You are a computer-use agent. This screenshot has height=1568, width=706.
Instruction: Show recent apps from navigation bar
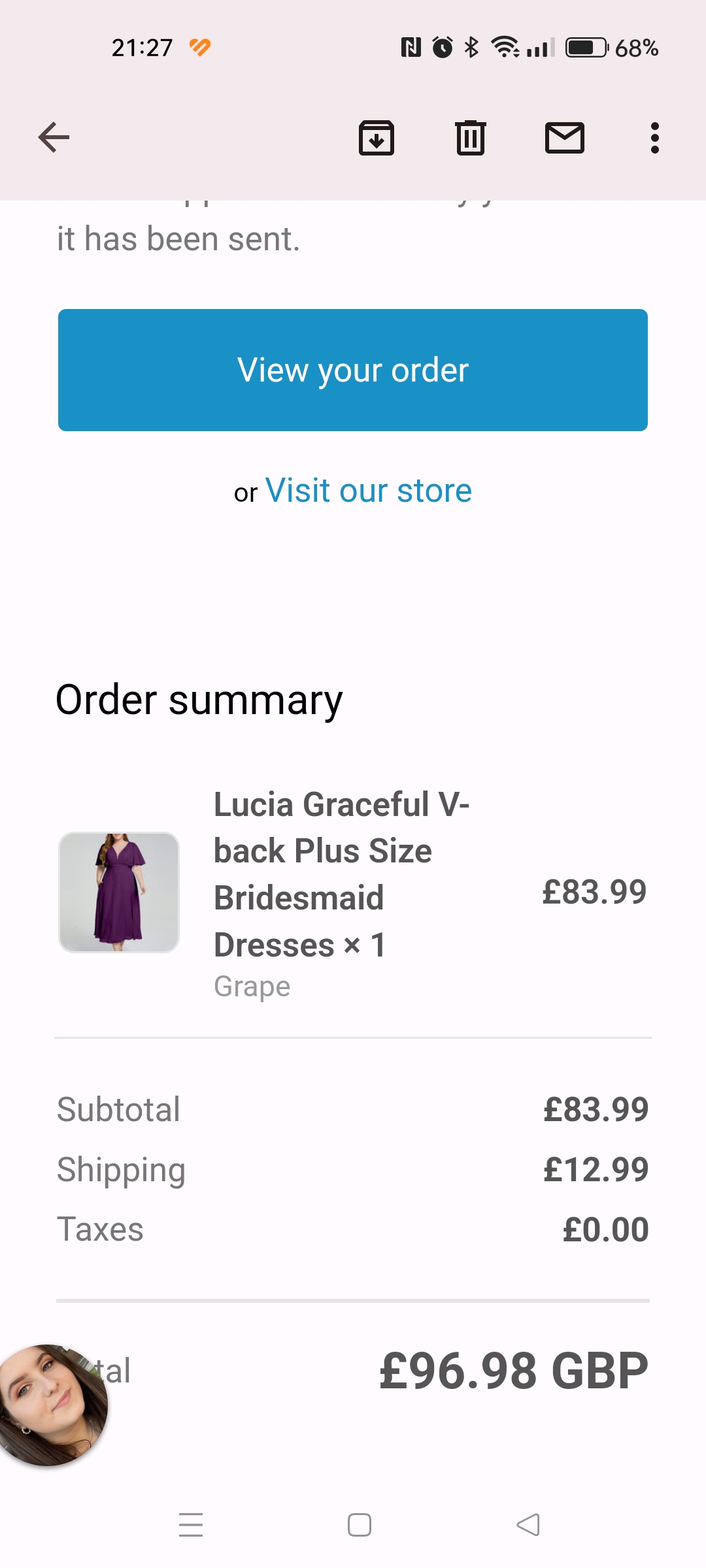191,1525
